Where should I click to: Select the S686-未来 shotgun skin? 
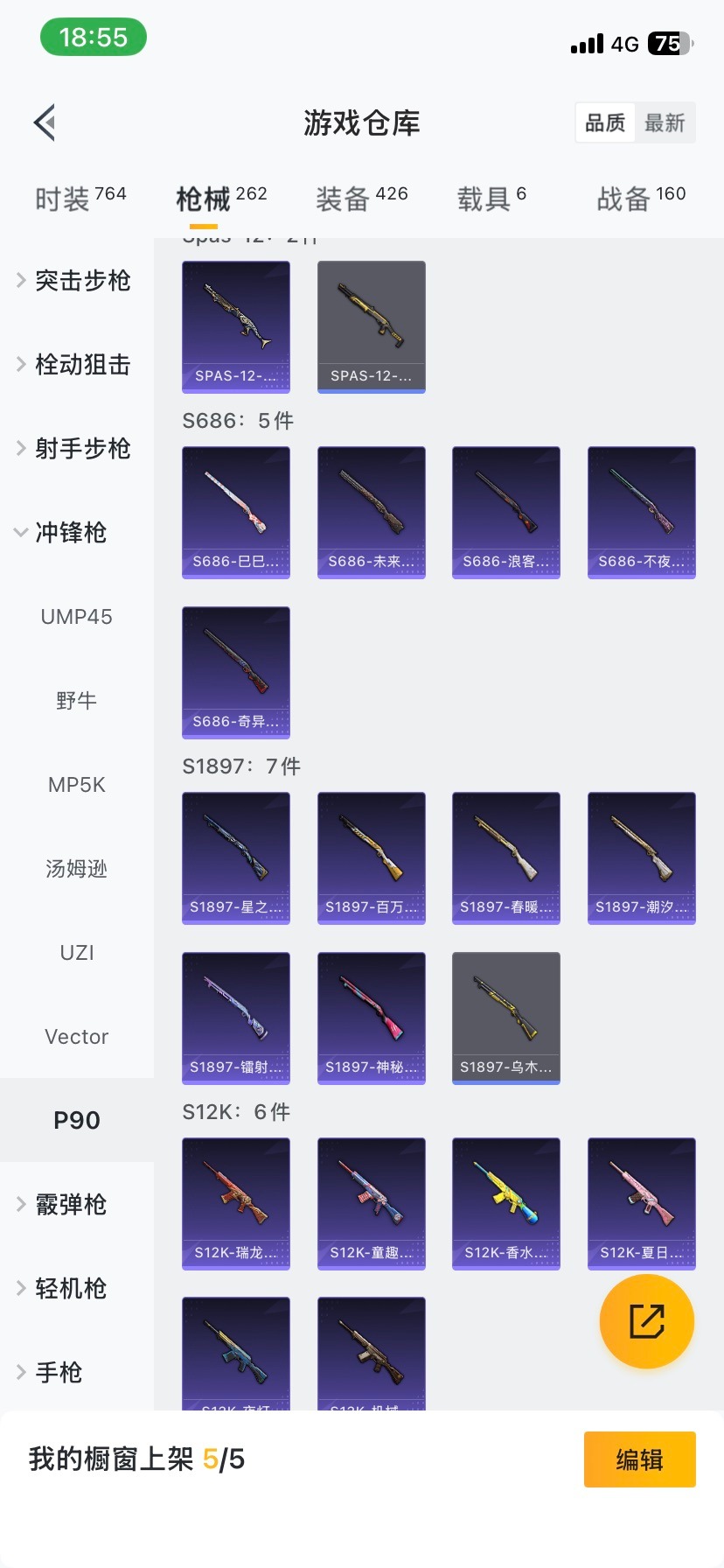click(x=371, y=512)
